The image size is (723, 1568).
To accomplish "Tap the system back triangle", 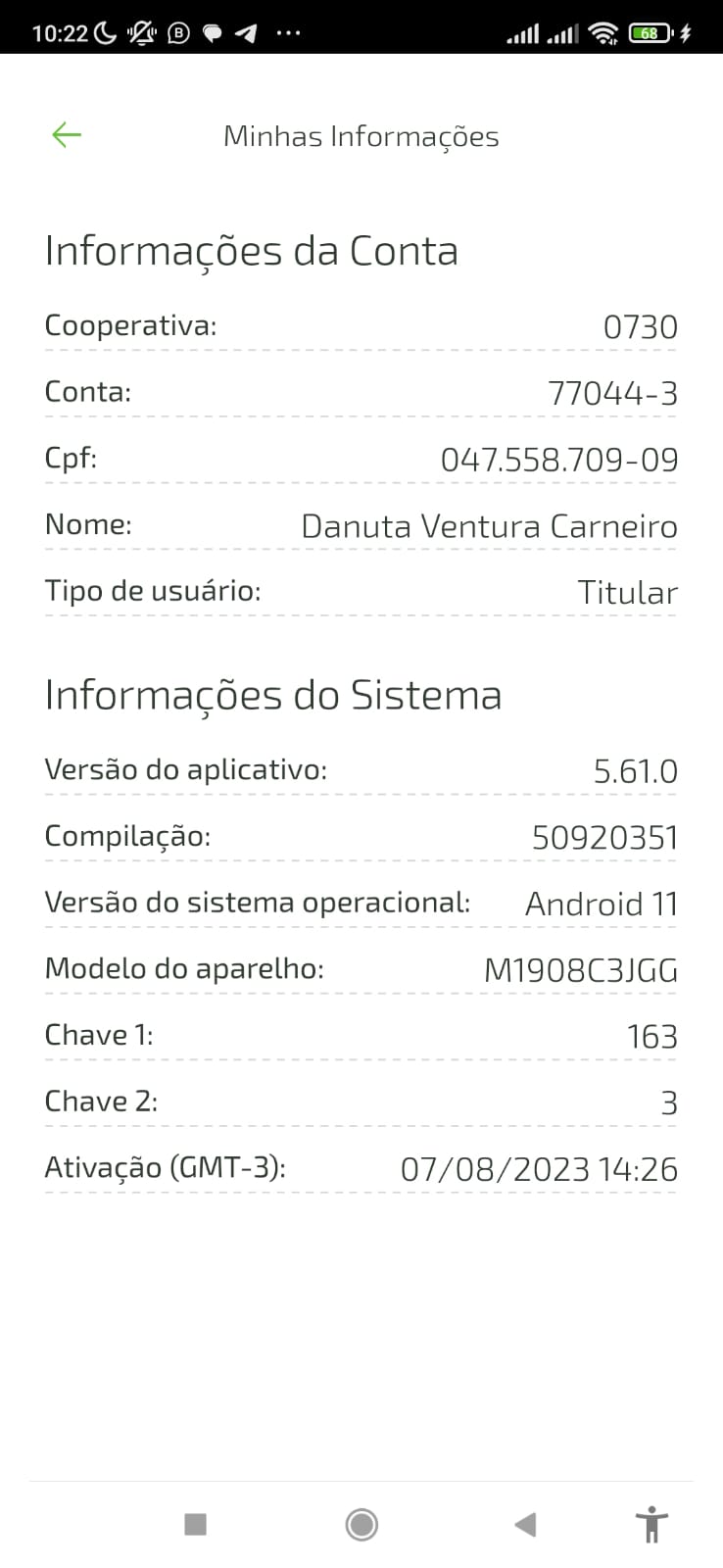I will click(x=525, y=1524).
